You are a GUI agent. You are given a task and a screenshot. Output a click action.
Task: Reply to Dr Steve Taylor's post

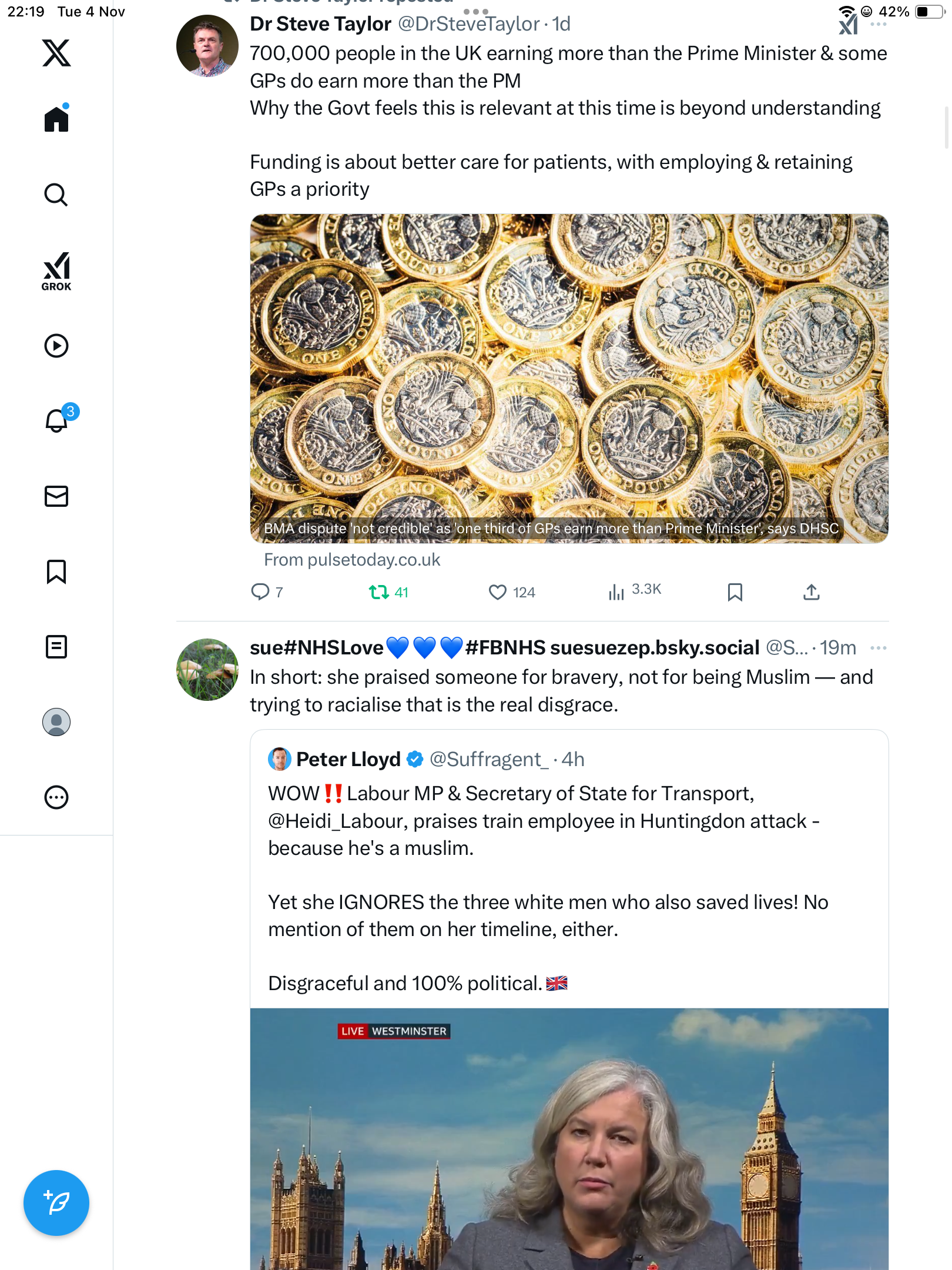pos(260,591)
